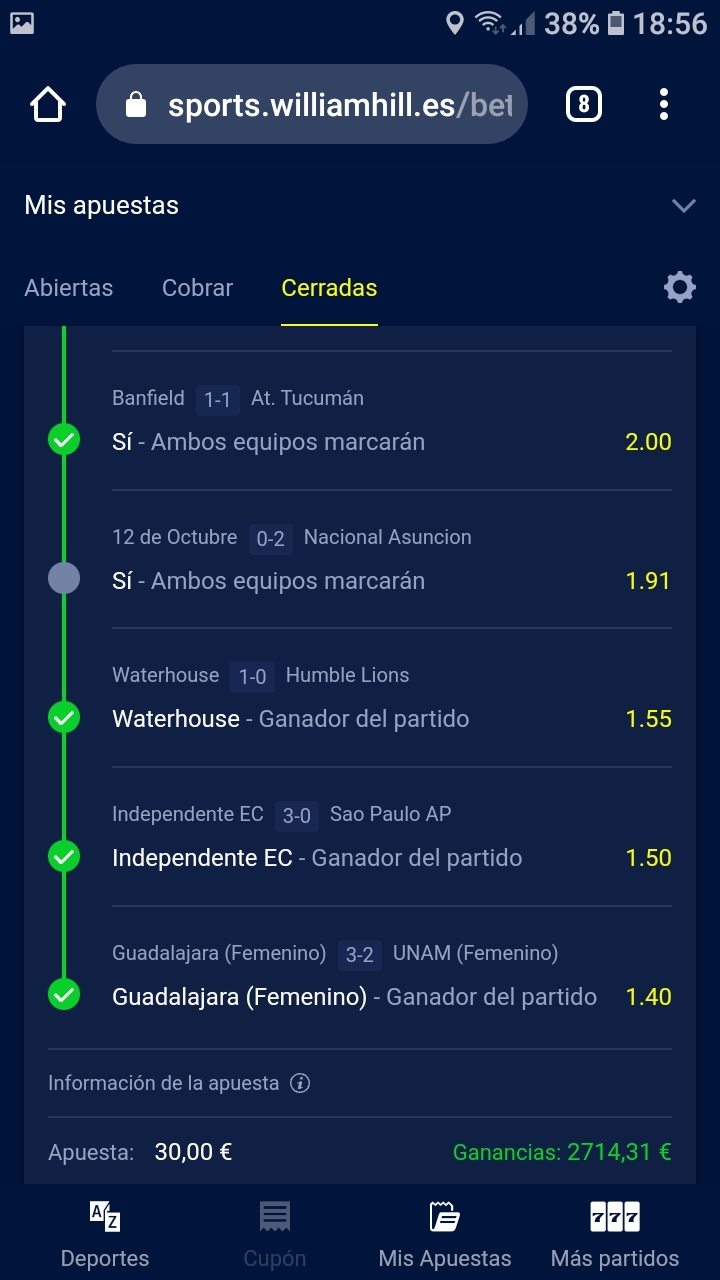Open Más partidos section
The image size is (720, 1280).
pos(615,1234)
